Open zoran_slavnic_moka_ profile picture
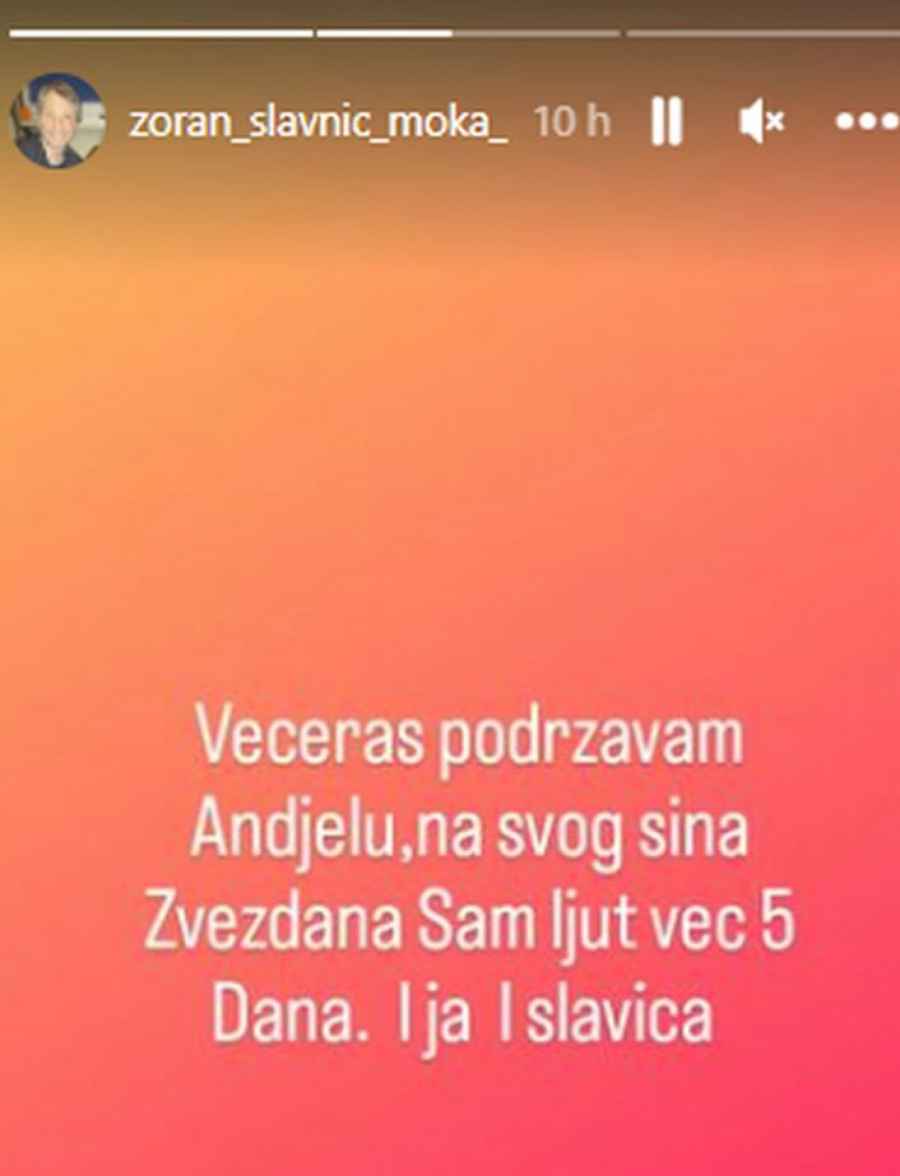 pos(57,121)
